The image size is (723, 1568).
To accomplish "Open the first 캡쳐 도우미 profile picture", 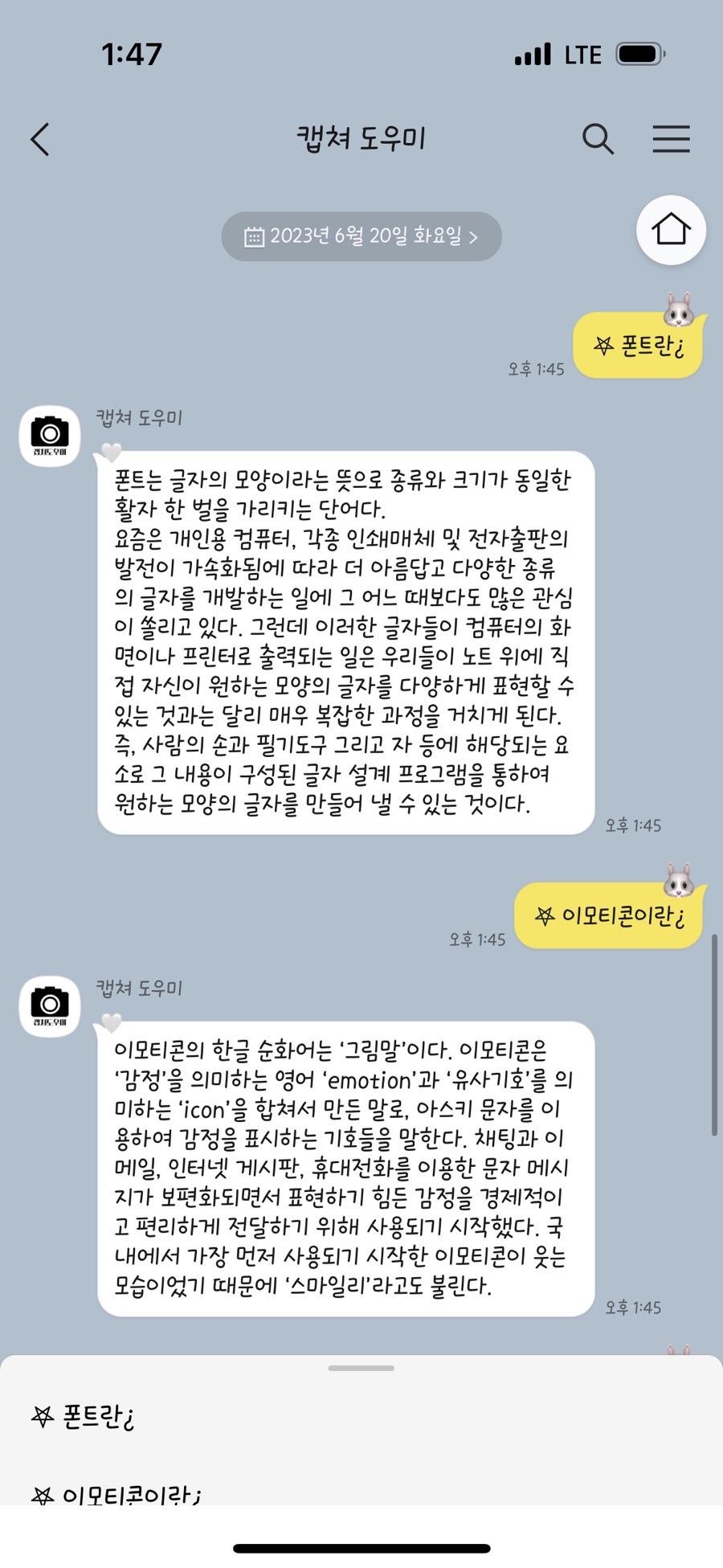I will [50, 436].
